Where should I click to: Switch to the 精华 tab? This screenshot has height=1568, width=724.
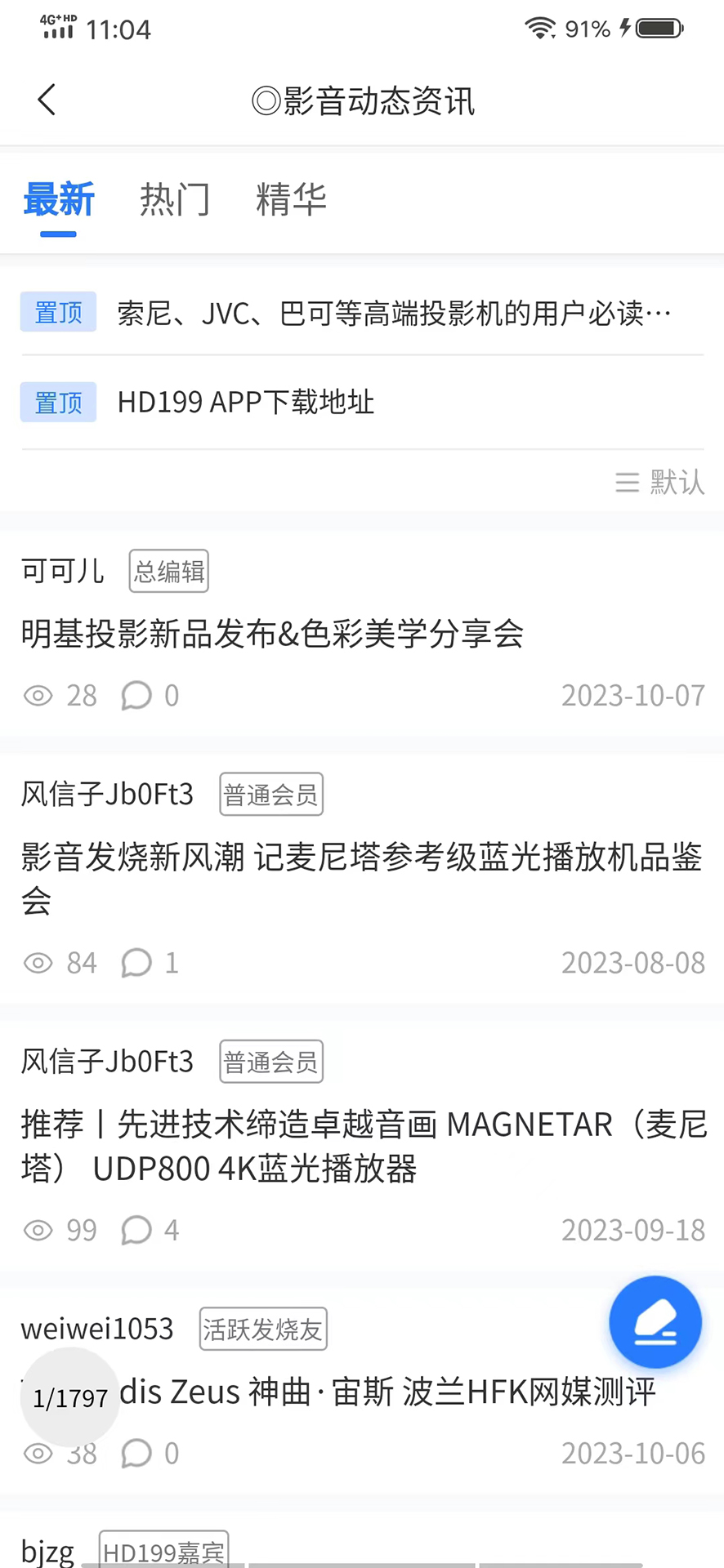coord(291,199)
